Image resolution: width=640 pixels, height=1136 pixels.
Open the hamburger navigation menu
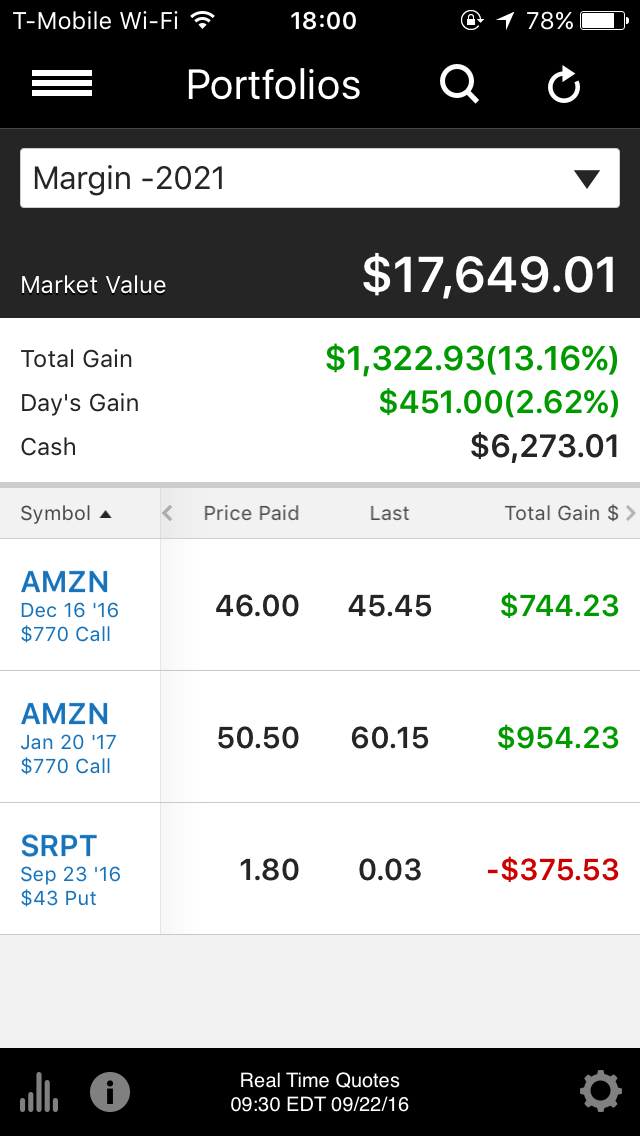(62, 85)
